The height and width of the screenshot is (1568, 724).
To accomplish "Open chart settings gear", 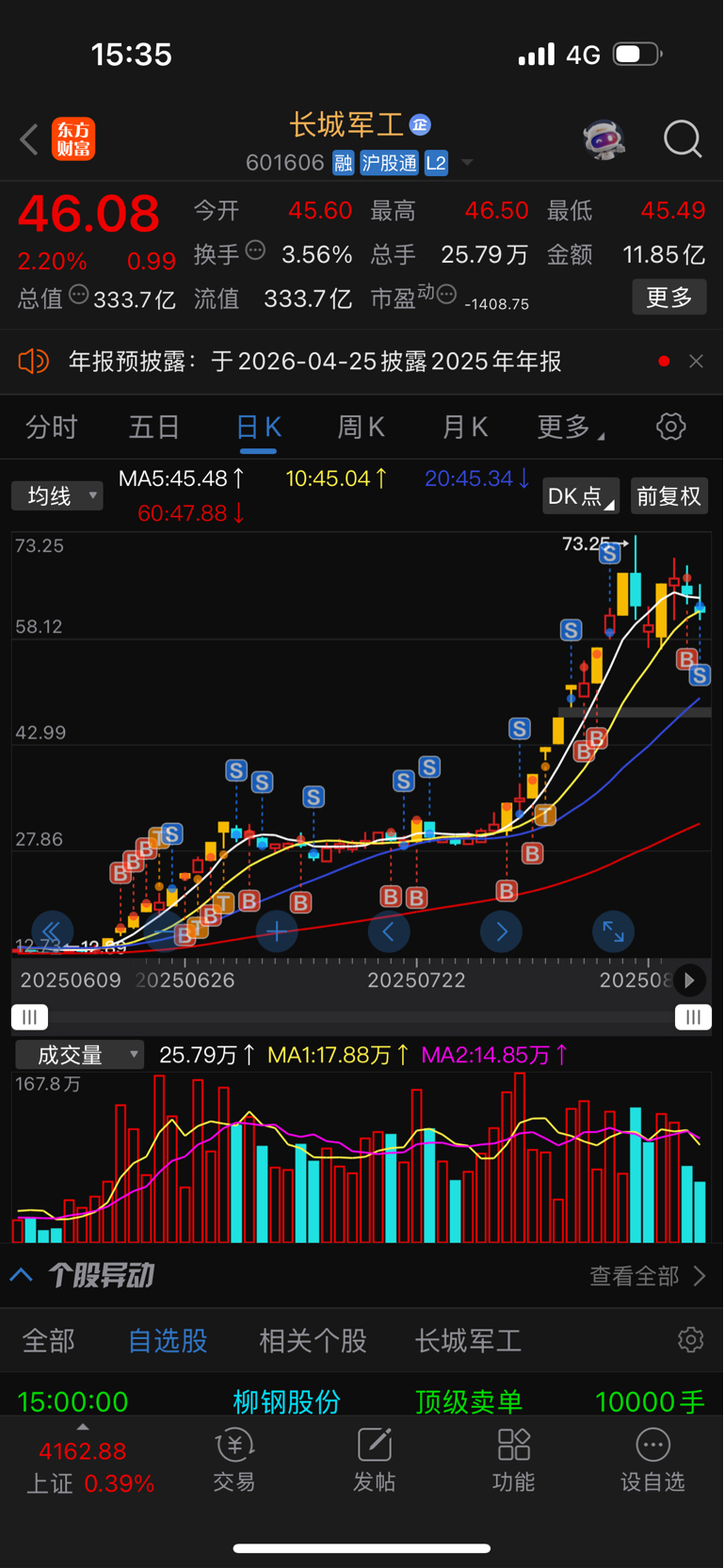I will point(670,427).
